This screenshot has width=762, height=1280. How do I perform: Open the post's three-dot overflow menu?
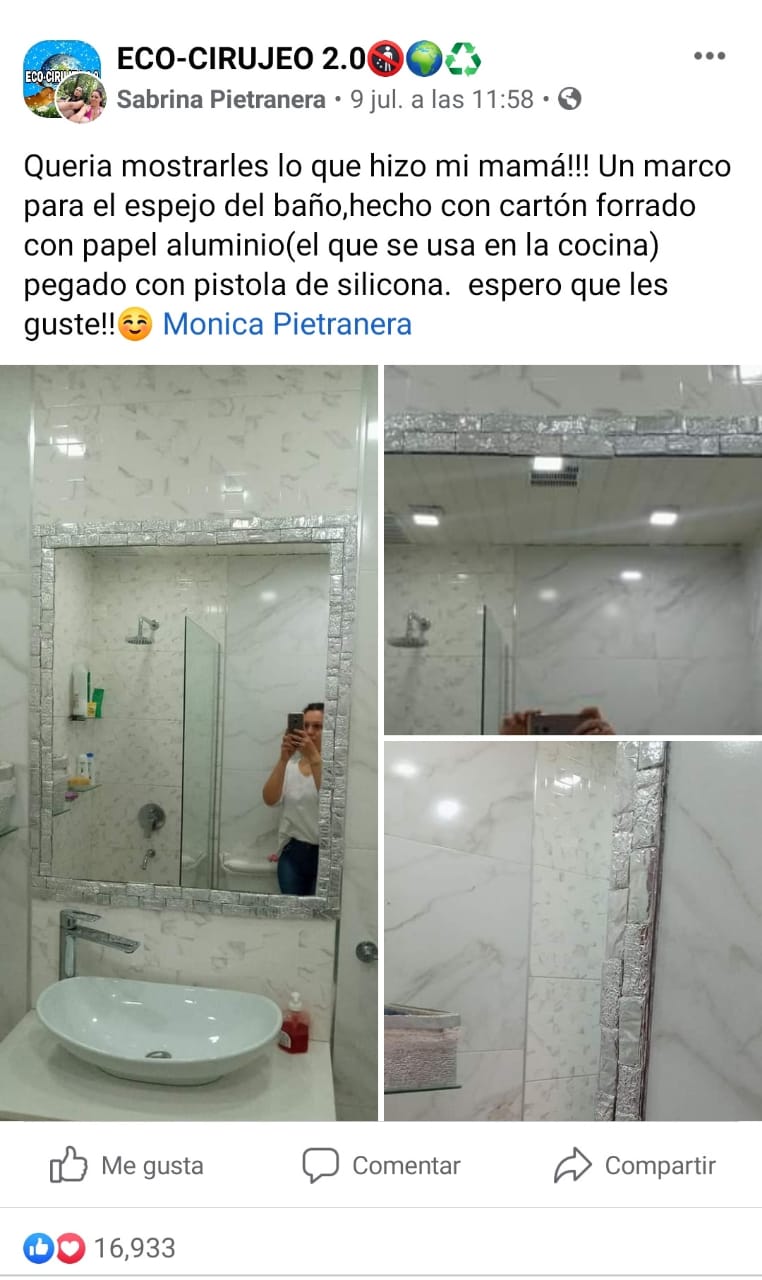point(709,57)
